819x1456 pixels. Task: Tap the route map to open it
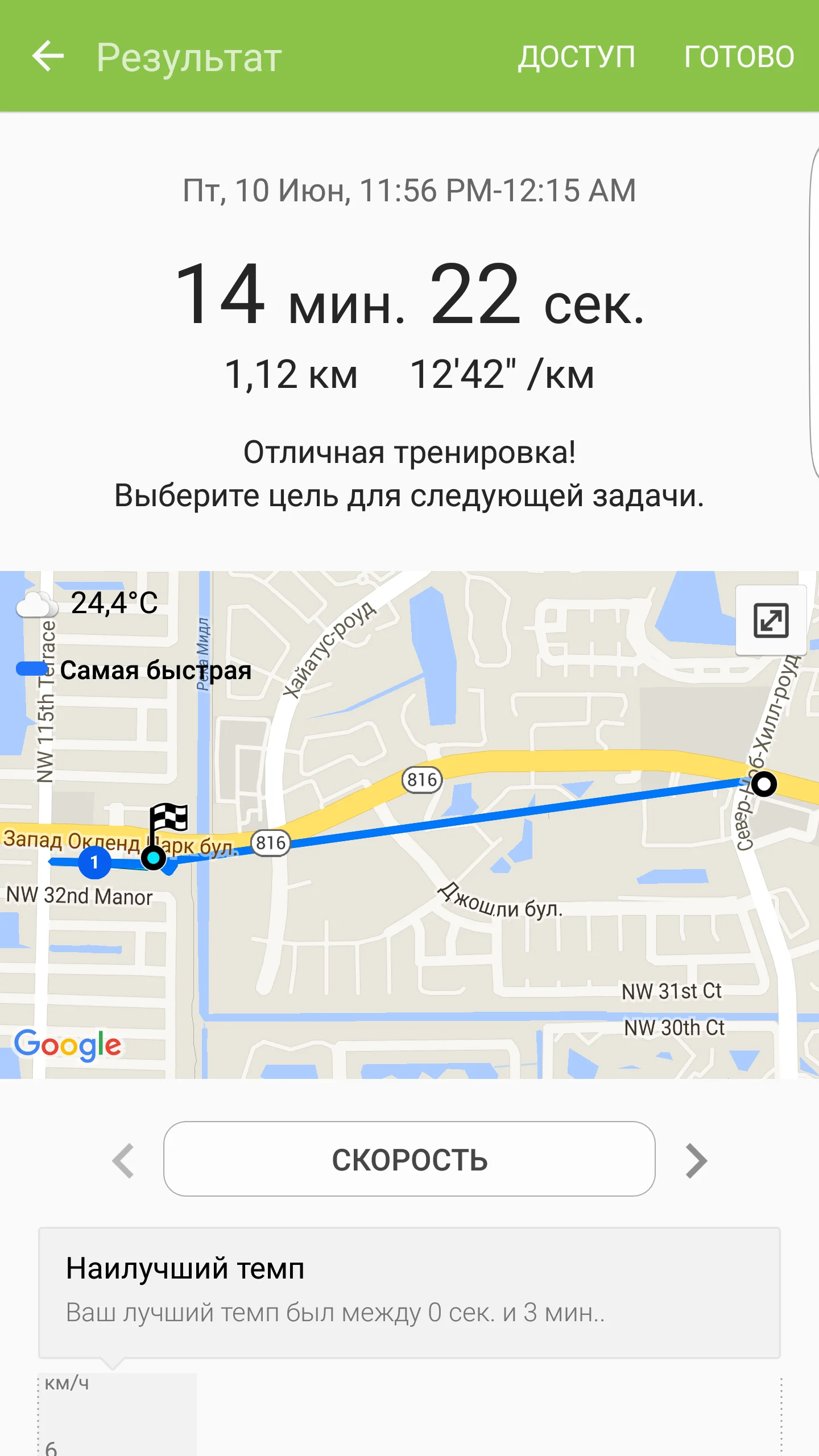click(x=409, y=825)
